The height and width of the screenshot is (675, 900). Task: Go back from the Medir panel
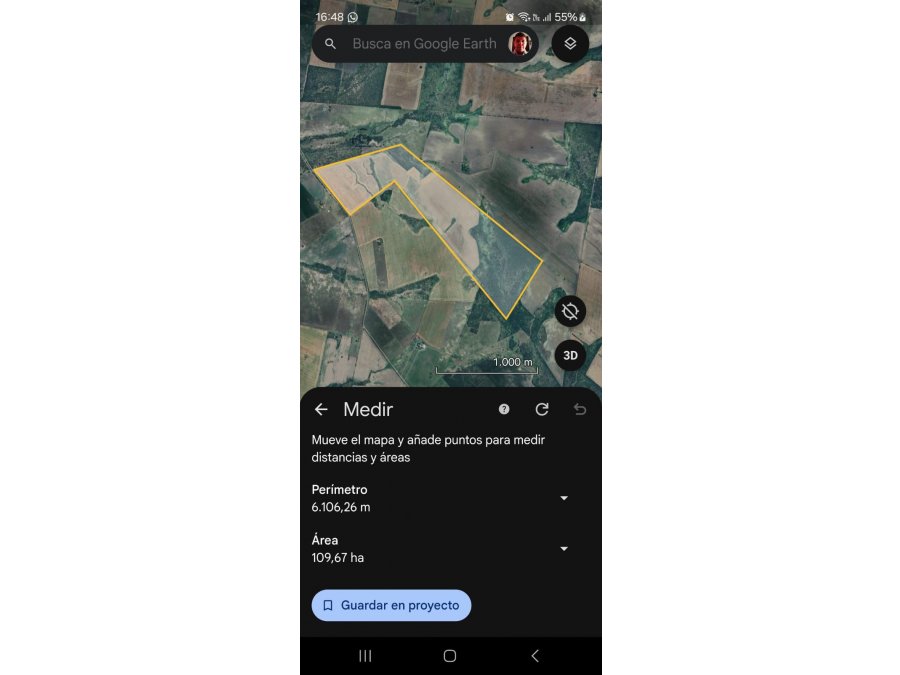click(x=321, y=409)
